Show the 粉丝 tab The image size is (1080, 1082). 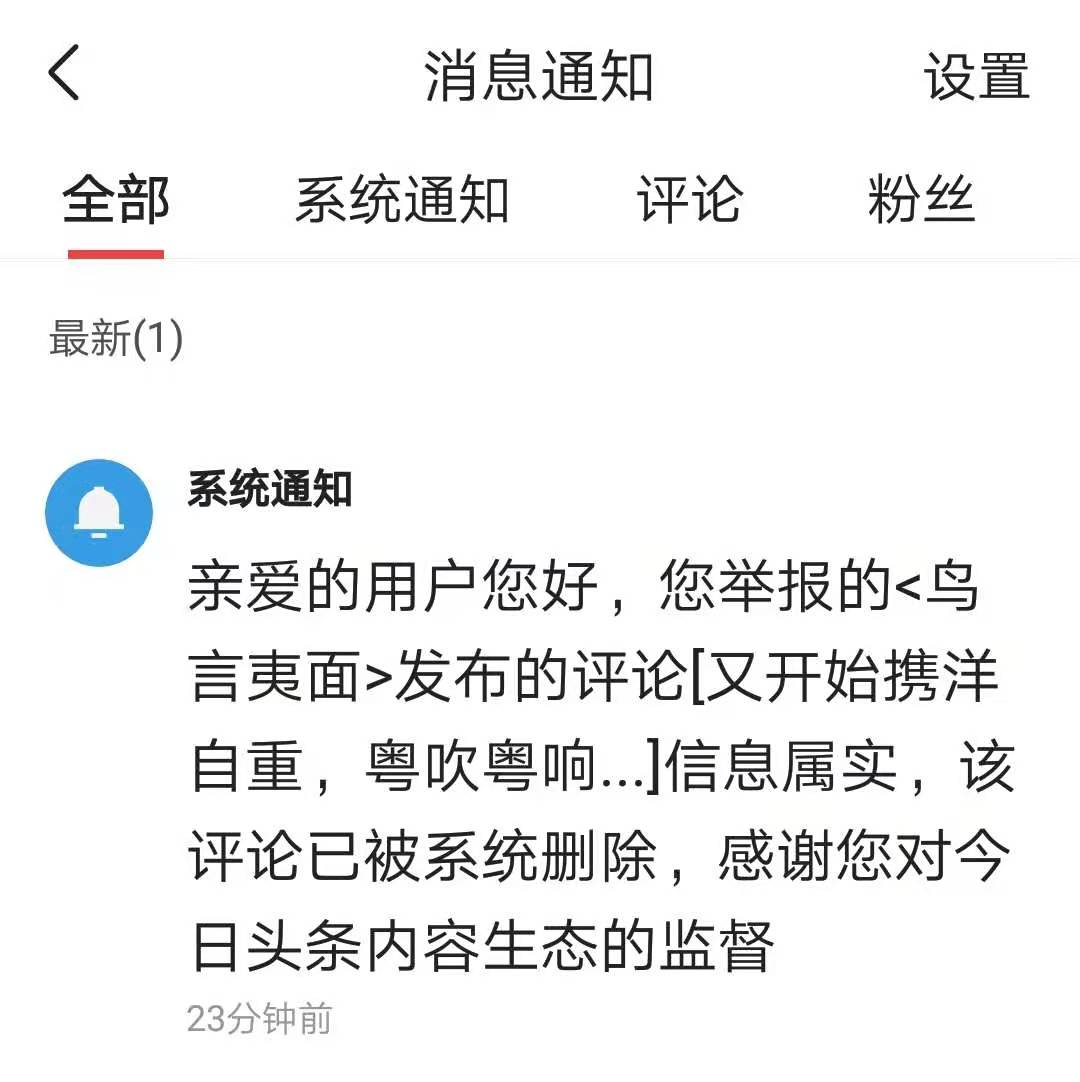(x=921, y=200)
